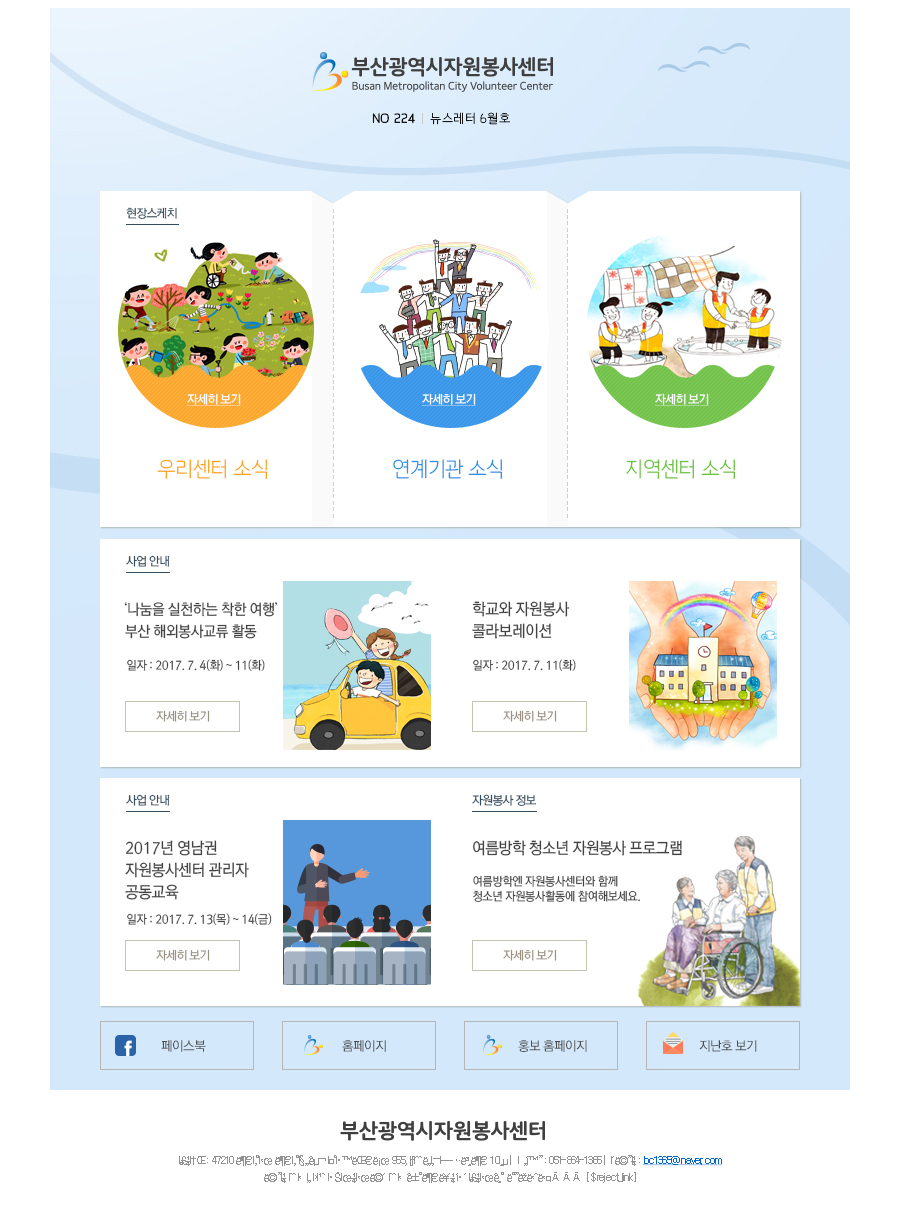Open the 홍보 홈페이지 button
Viewport: 900px width, 1209px height.
541,1045
